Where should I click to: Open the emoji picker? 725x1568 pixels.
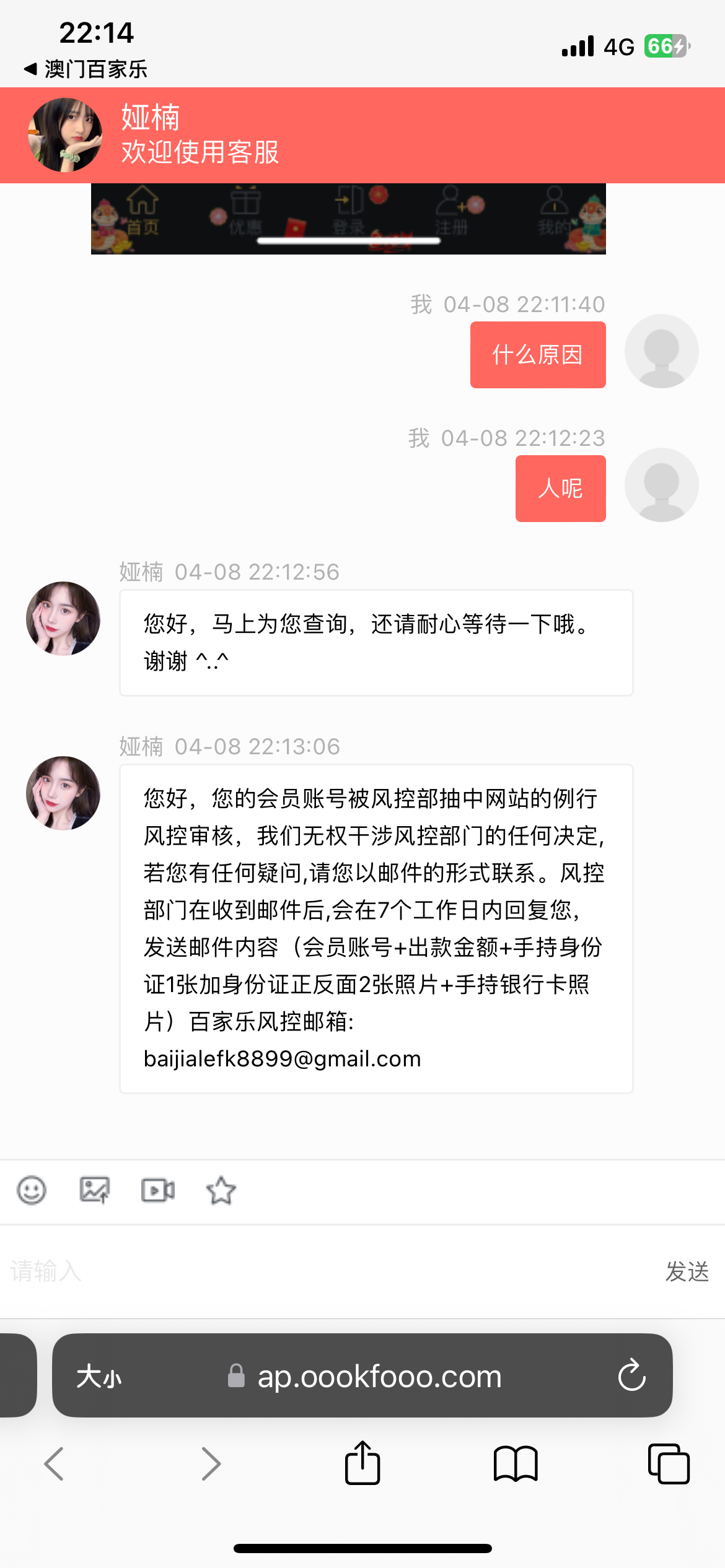[x=32, y=1190]
